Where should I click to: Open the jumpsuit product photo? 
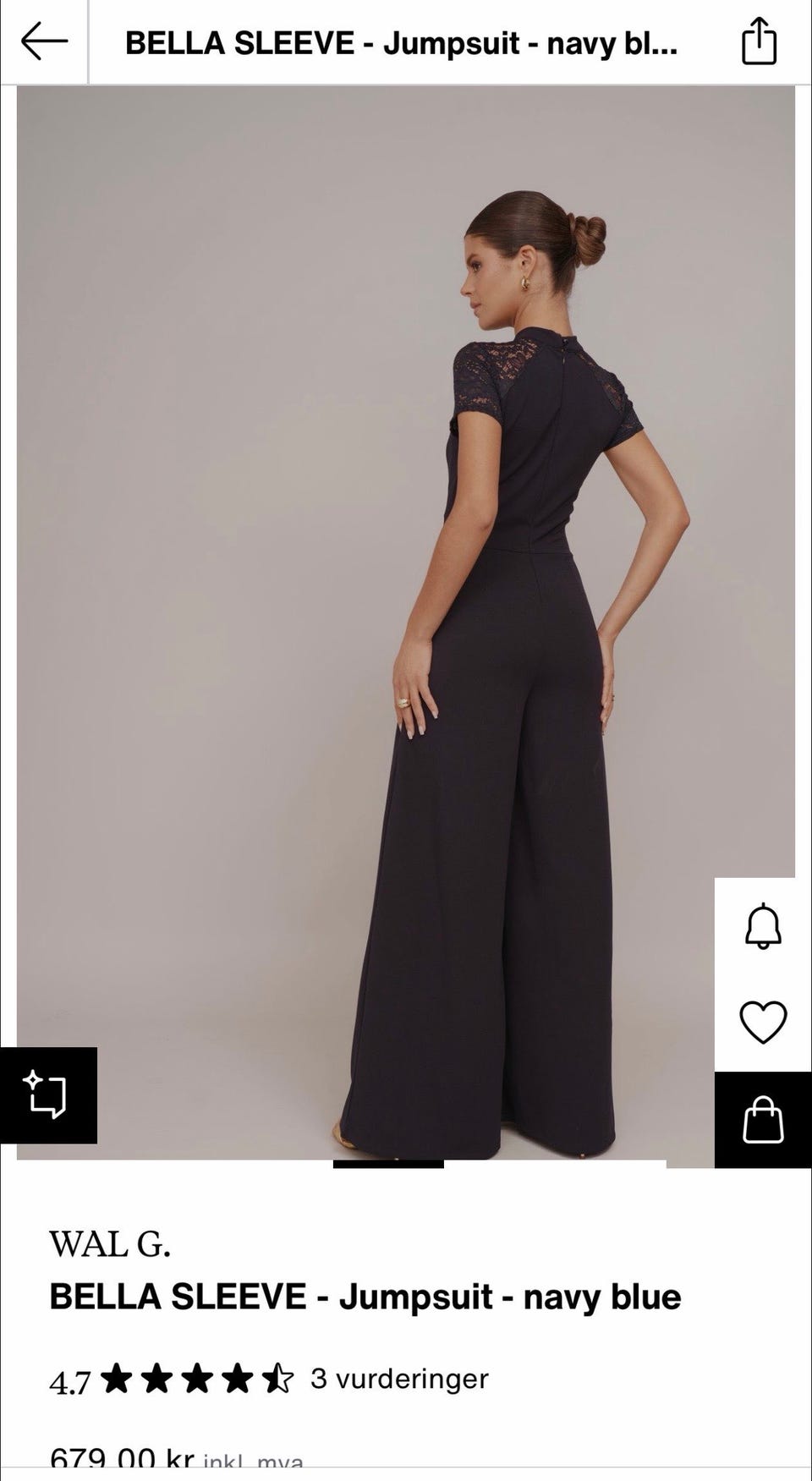point(406,623)
